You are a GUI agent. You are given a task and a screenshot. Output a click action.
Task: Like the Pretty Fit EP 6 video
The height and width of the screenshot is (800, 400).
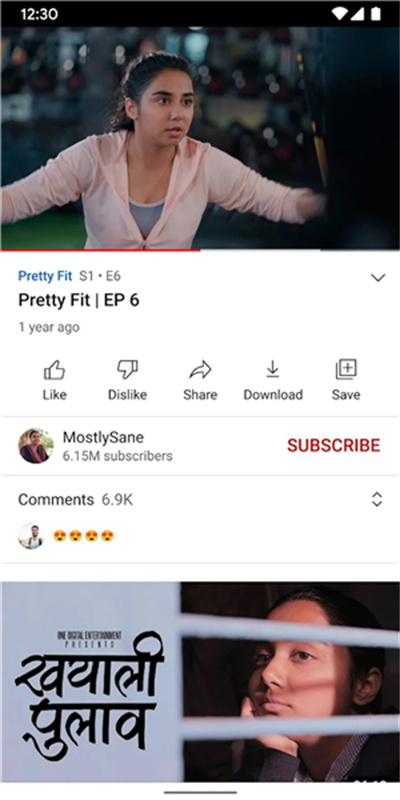click(55, 380)
